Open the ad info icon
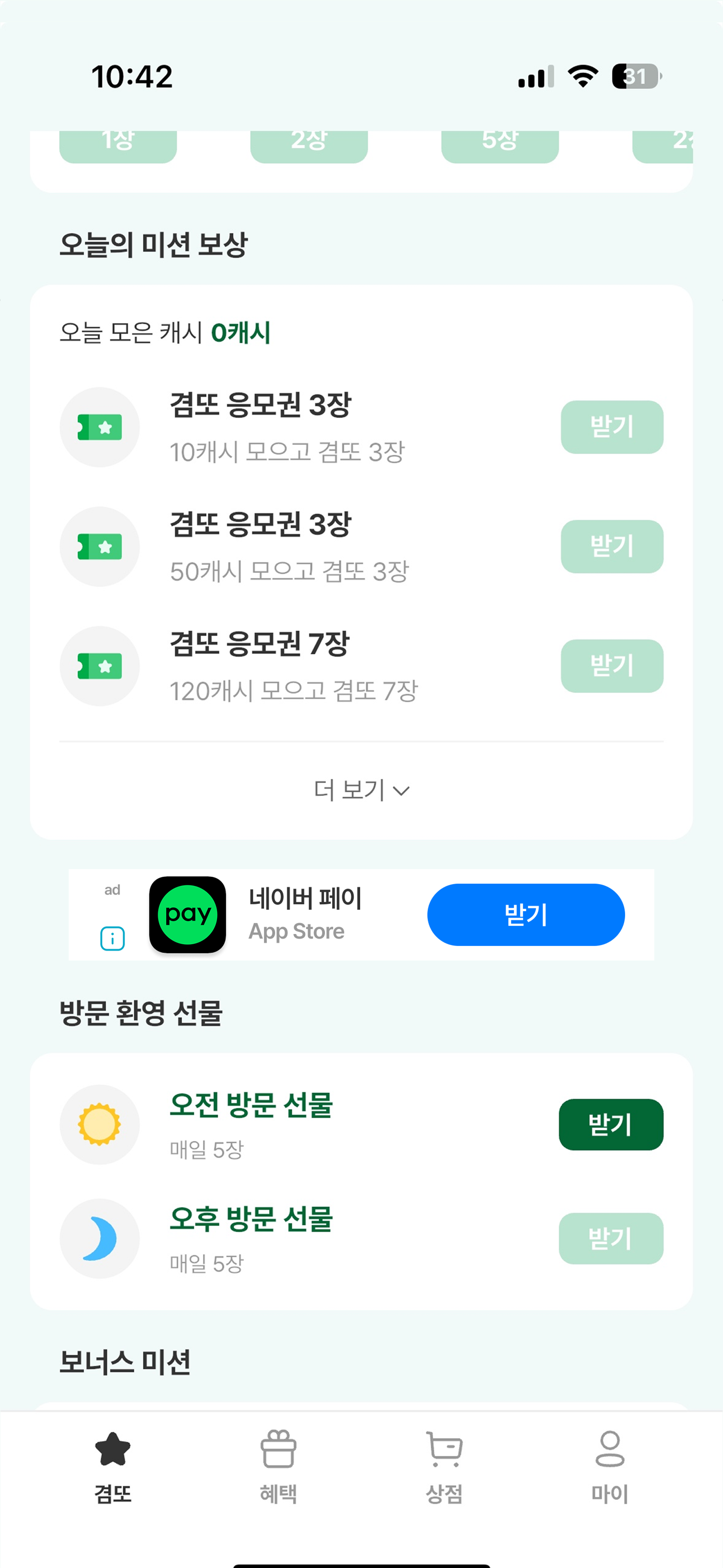Image resolution: width=723 pixels, height=1568 pixels. 112,938
